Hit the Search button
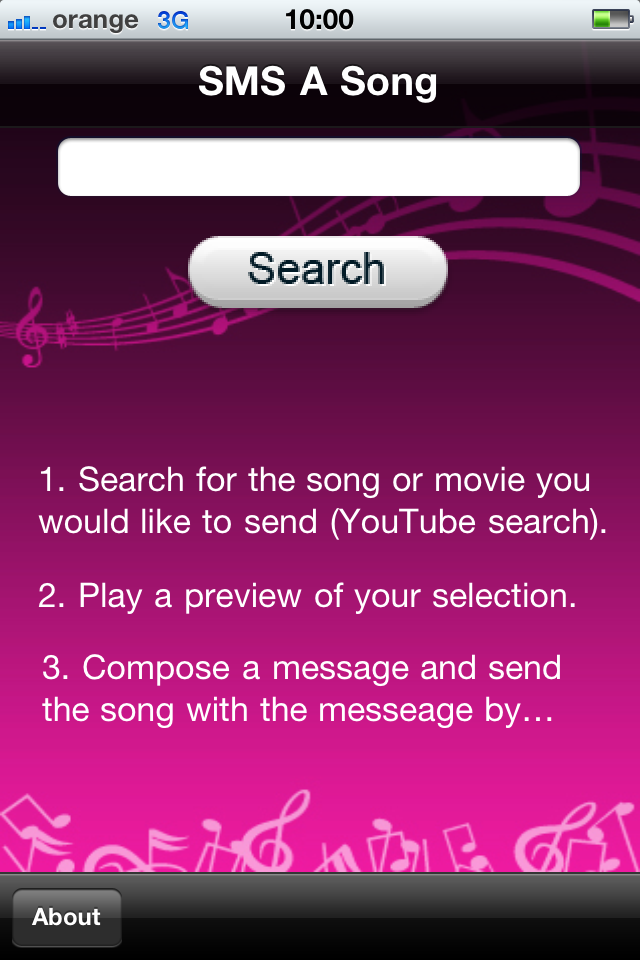 [x=317, y=270]
